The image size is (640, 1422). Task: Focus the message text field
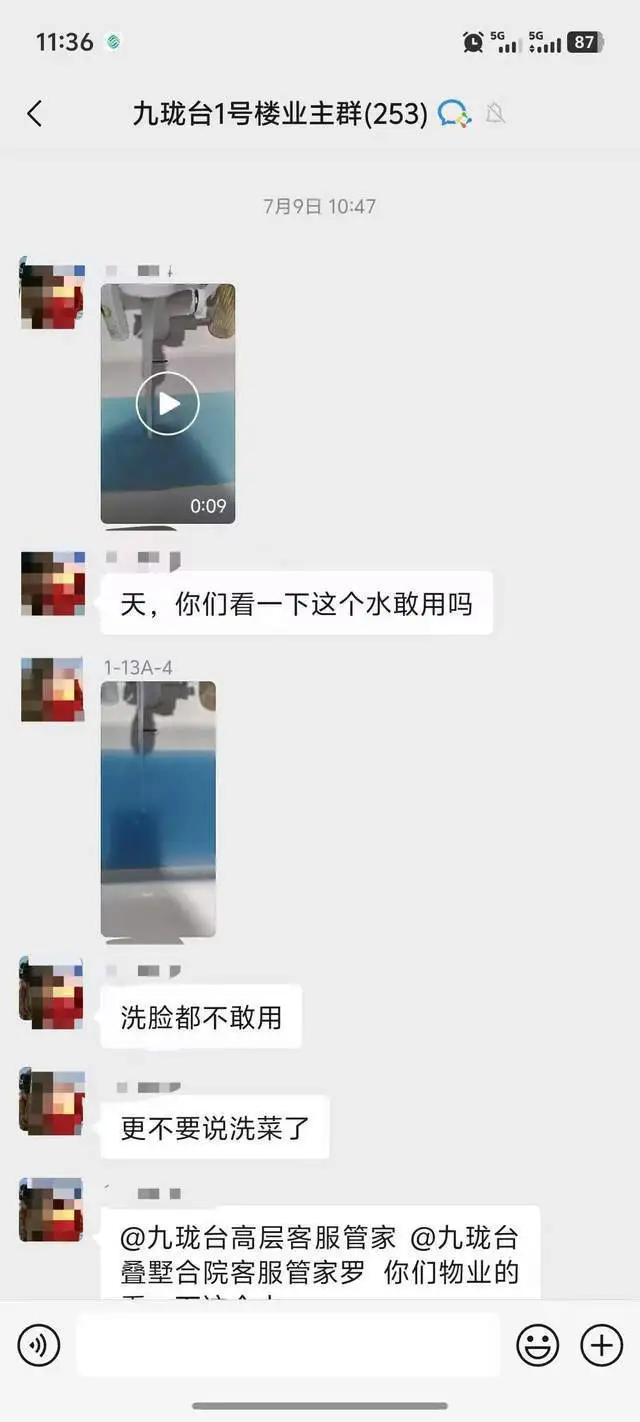288,1345
